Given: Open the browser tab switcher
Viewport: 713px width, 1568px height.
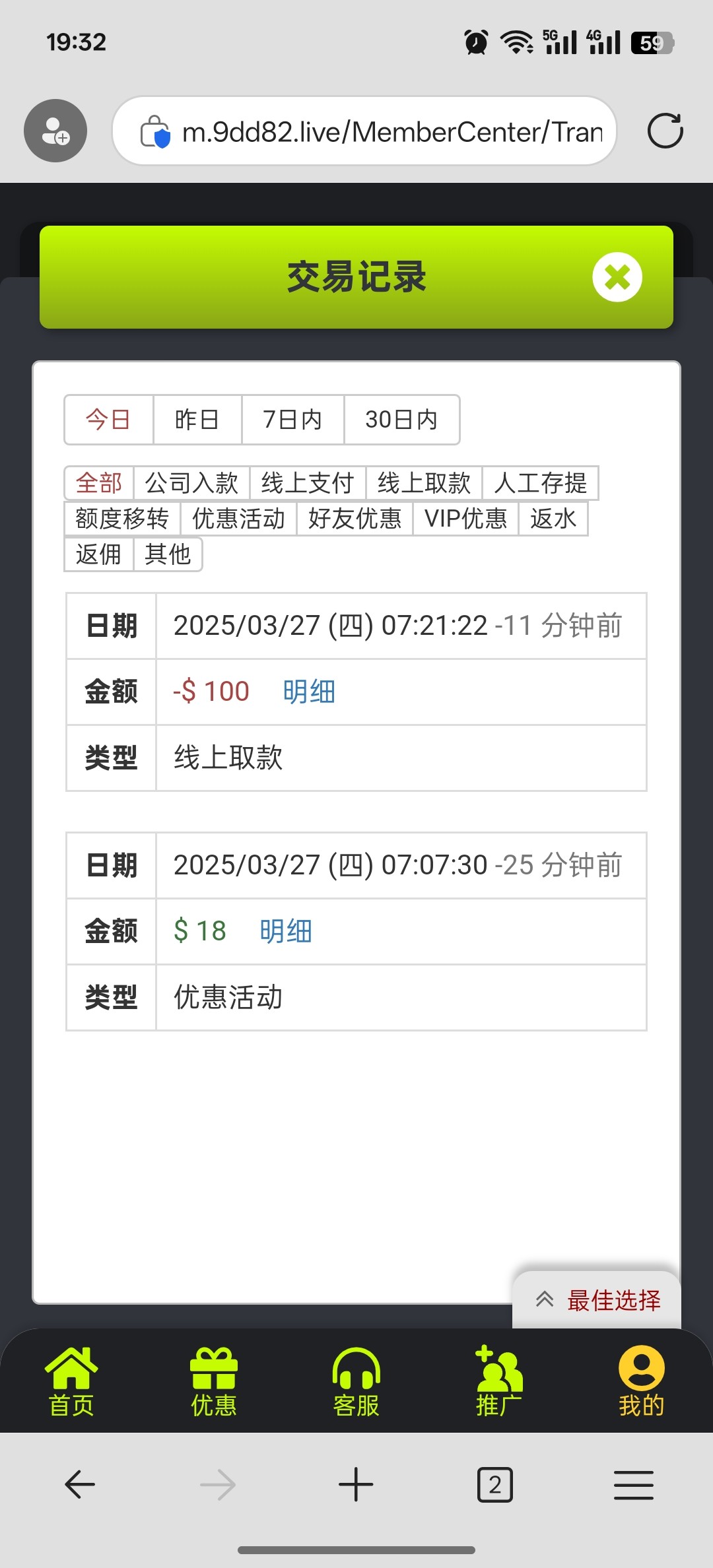Looking at the screenshot, I should coord(495,1485).
